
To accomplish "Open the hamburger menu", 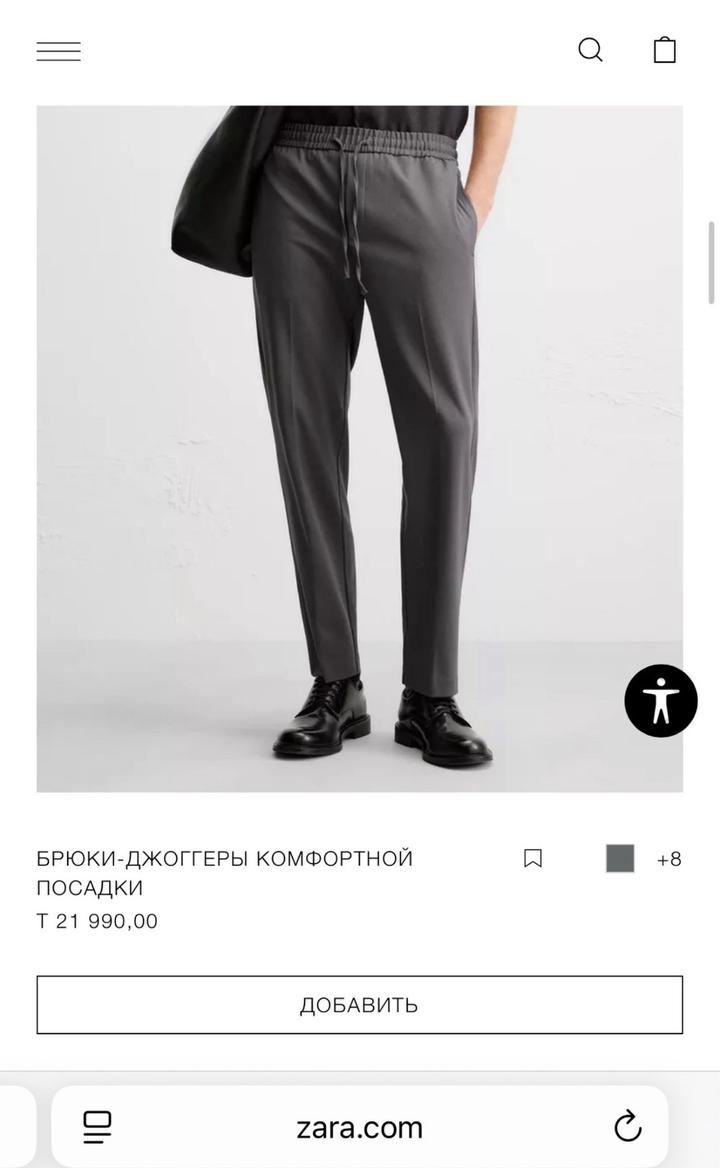I will pyautogui.click(x=59, y=51).
